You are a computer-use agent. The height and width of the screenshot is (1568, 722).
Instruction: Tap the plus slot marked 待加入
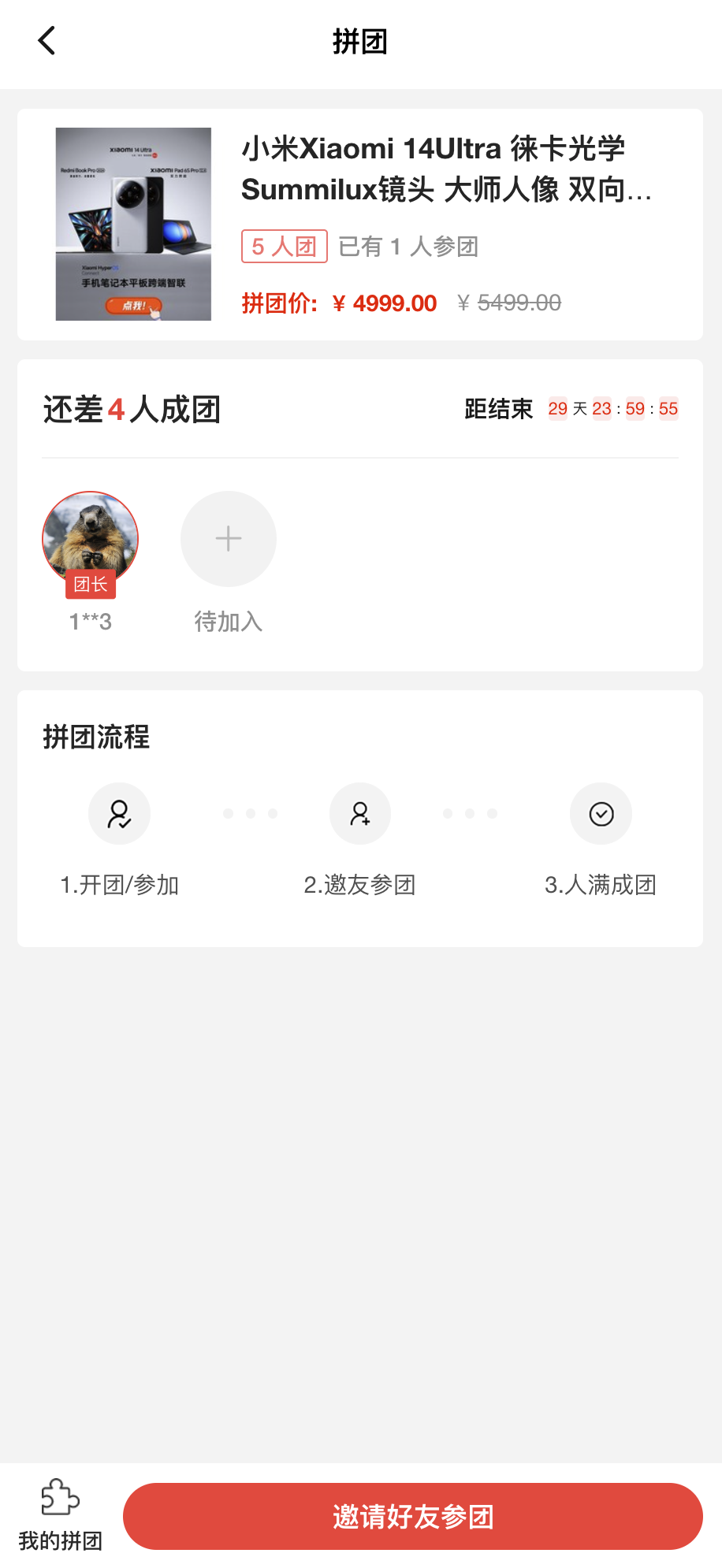[x=229, y=539]
